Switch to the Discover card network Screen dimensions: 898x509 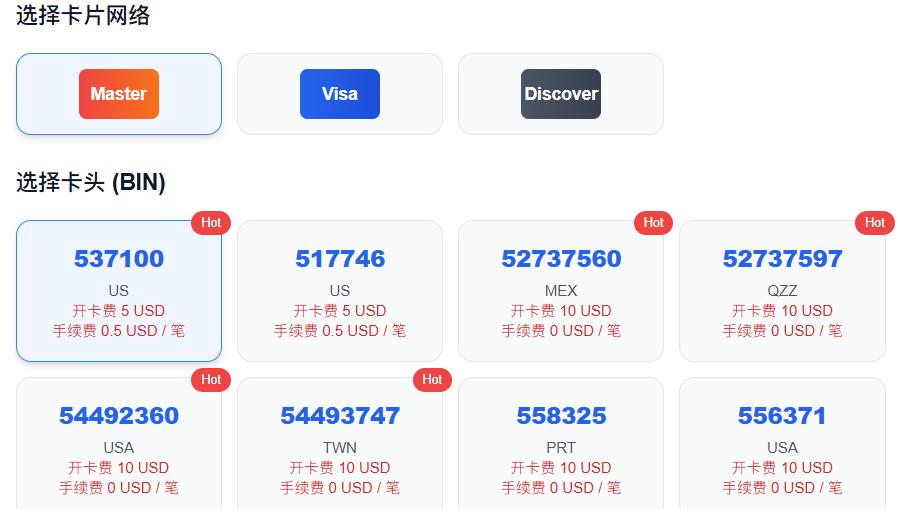[x=561, y=94]
